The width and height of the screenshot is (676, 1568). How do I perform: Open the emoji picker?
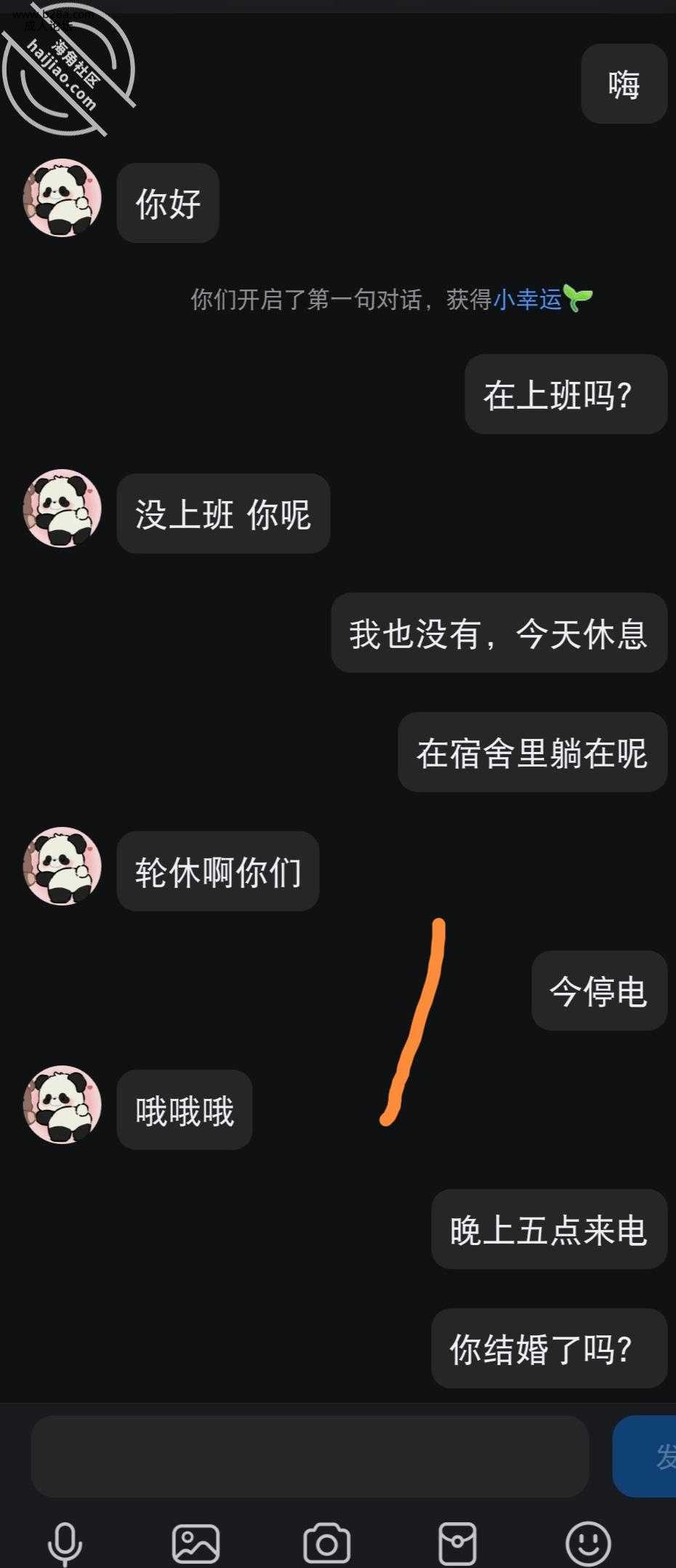pos(588,1543)
